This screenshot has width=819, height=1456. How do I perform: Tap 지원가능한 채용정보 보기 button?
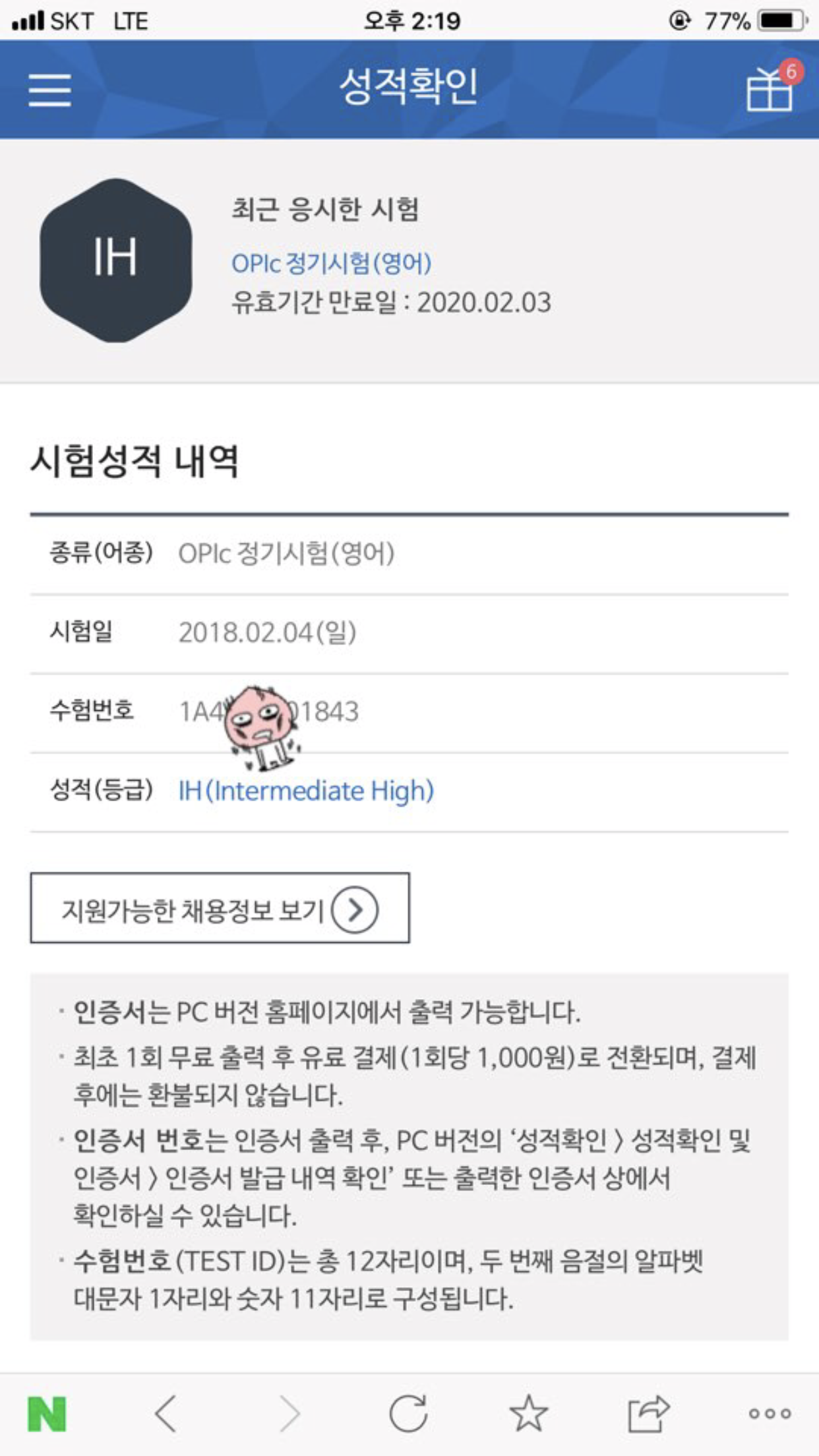[x=220, y=908]
